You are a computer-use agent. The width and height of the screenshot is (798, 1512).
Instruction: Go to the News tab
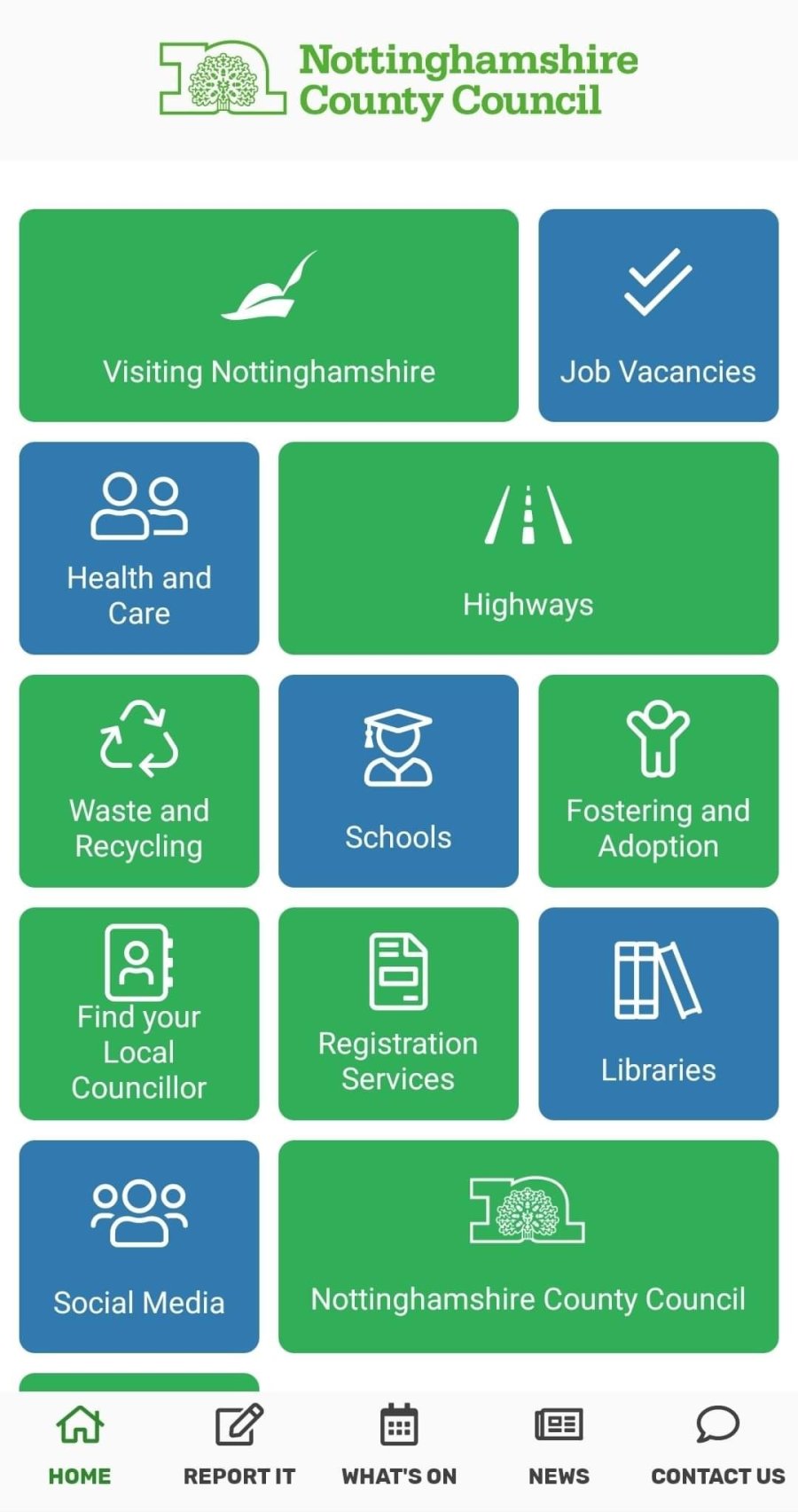pyautogui.click(x=559, y=1445)
